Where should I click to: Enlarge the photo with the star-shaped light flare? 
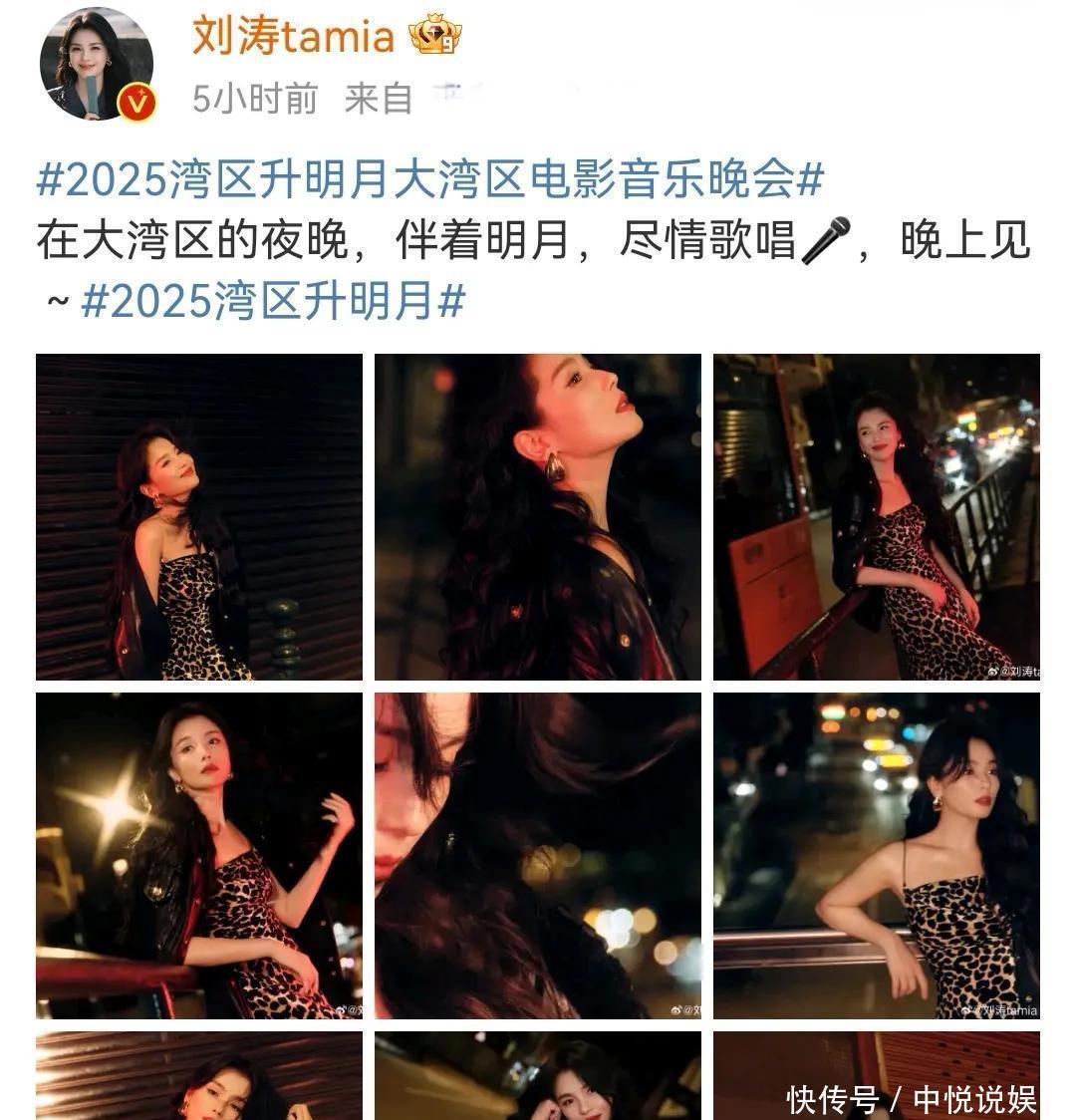point(199,856)
